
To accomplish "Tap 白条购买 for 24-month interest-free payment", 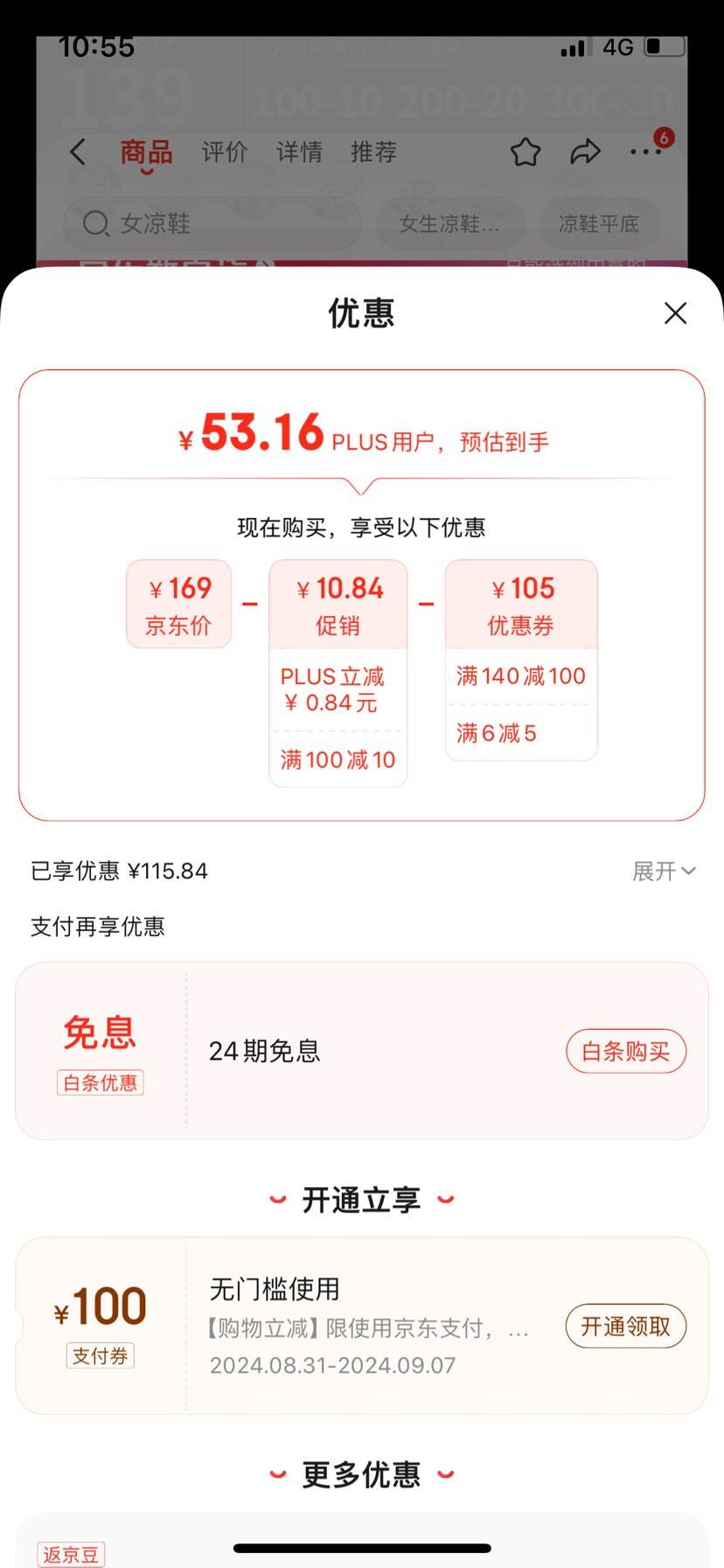I will (x=626, y=1051).
